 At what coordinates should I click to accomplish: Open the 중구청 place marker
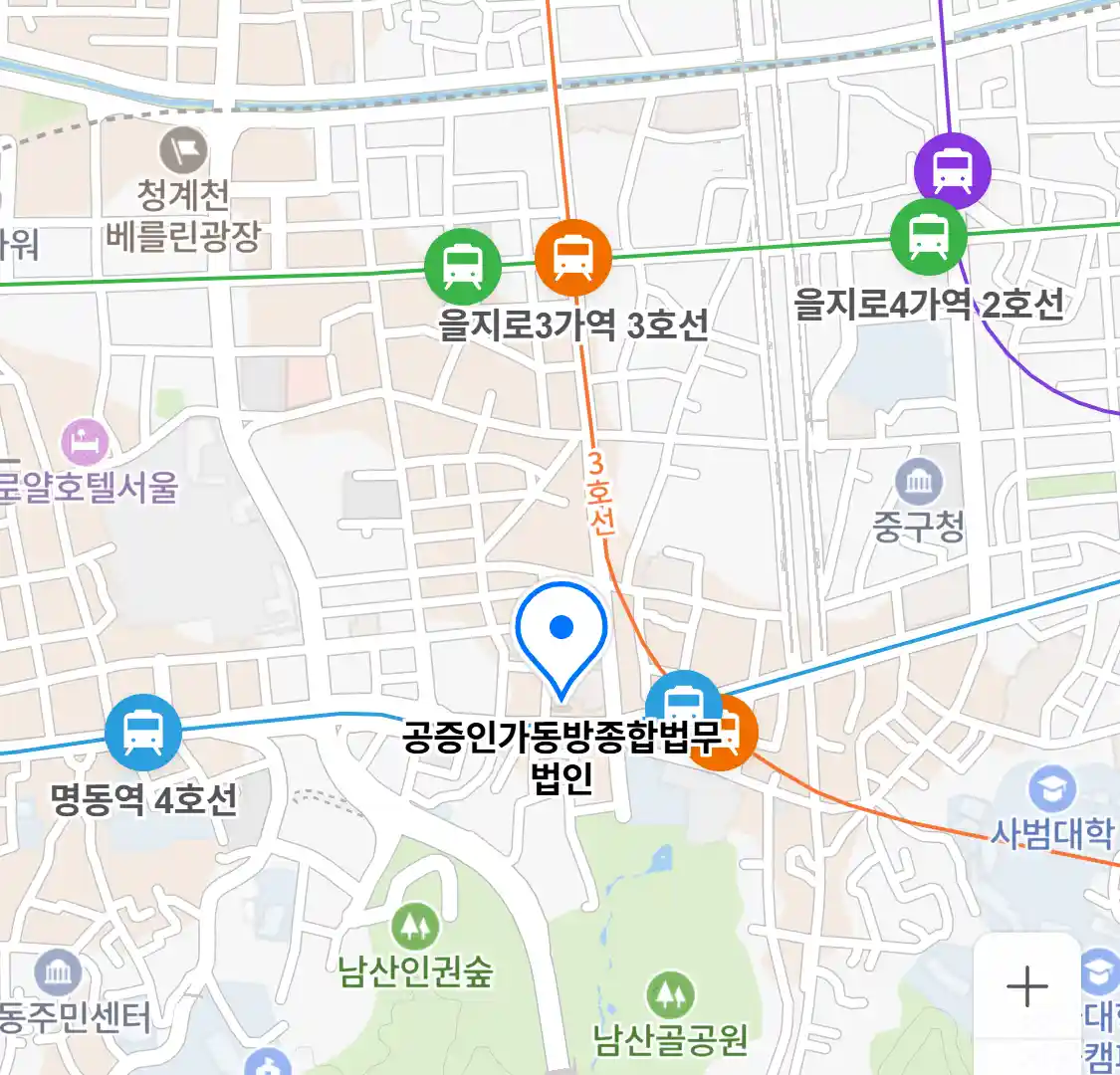tap(918, 483)
